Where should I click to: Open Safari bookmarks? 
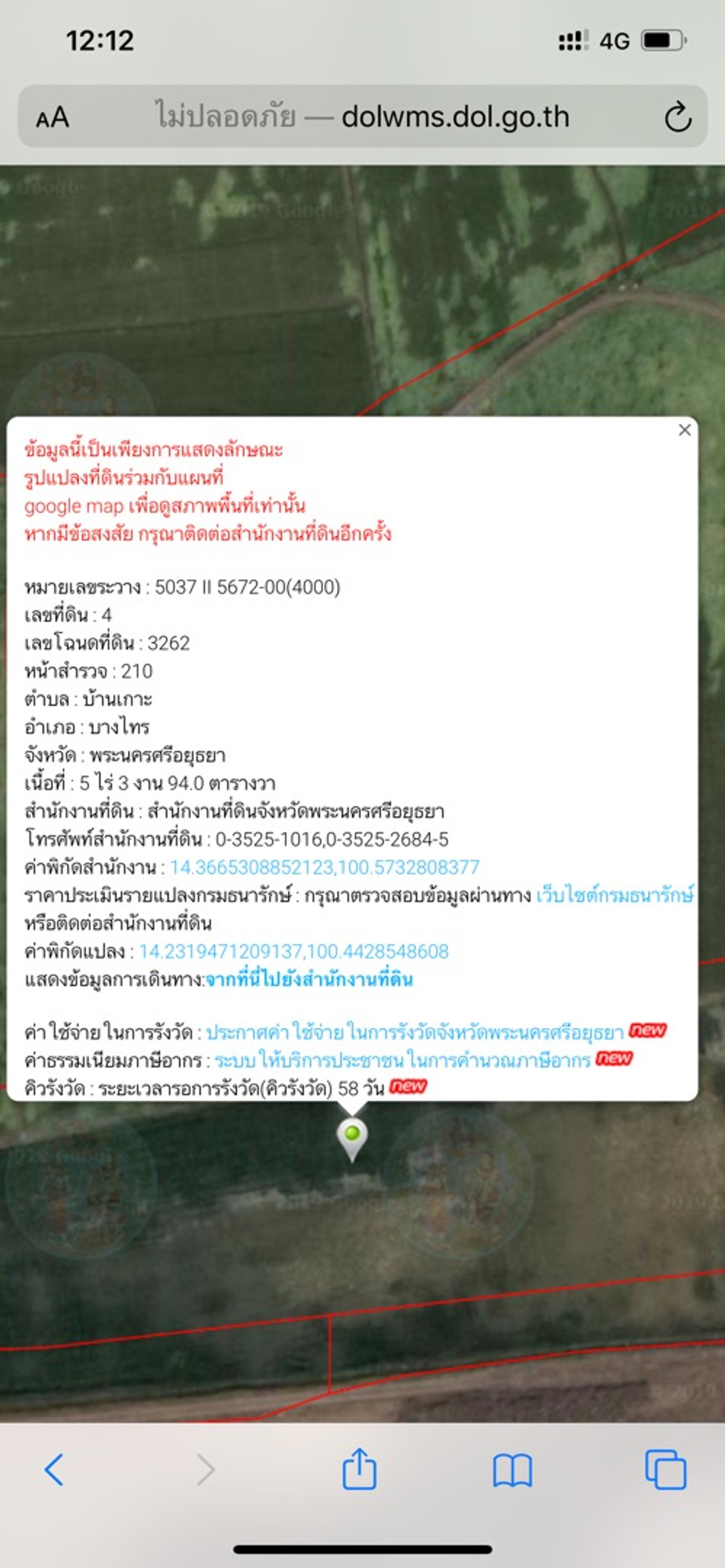point(512,1470)
